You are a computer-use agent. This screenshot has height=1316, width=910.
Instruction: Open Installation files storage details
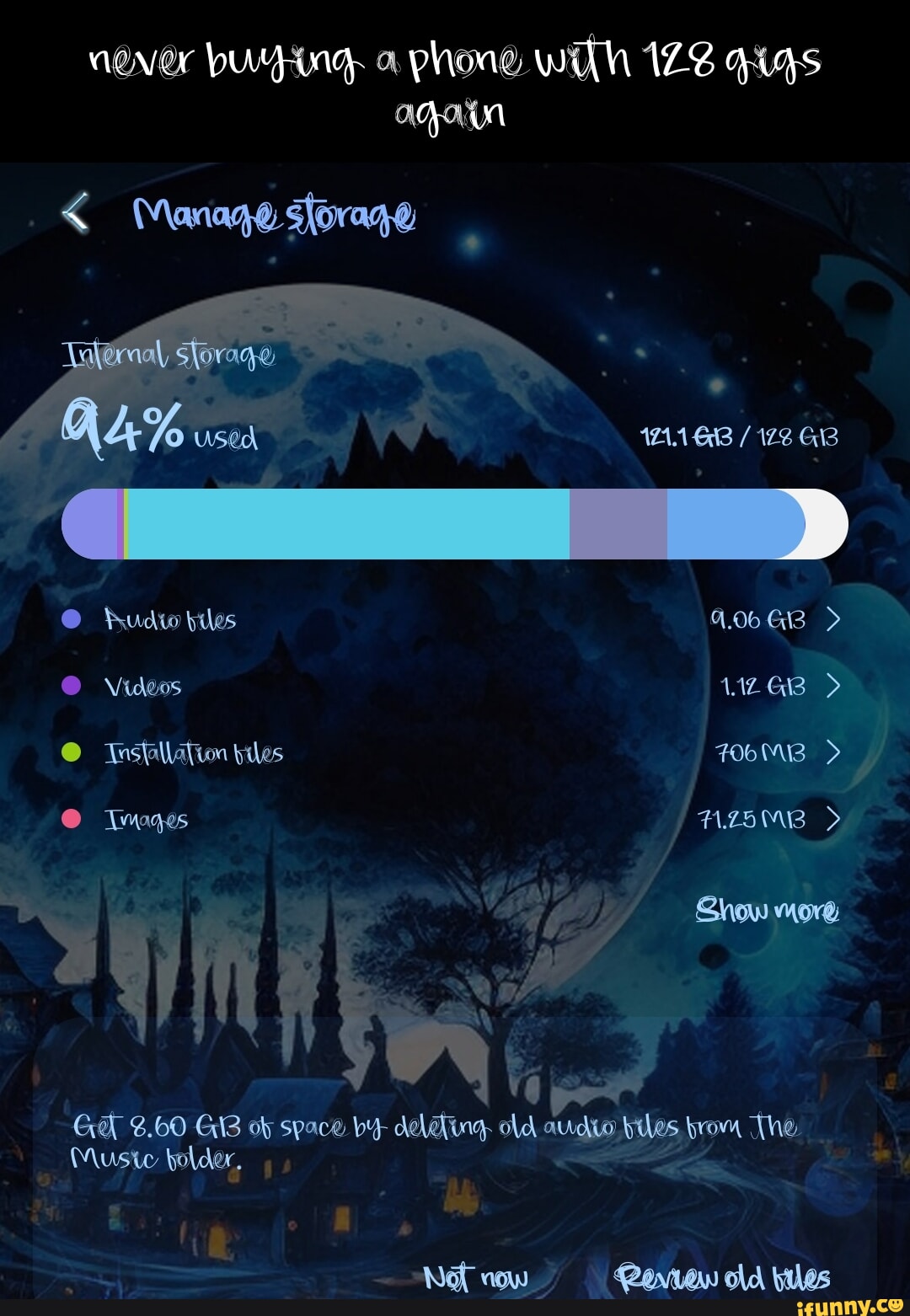click(x=455, y=752)
